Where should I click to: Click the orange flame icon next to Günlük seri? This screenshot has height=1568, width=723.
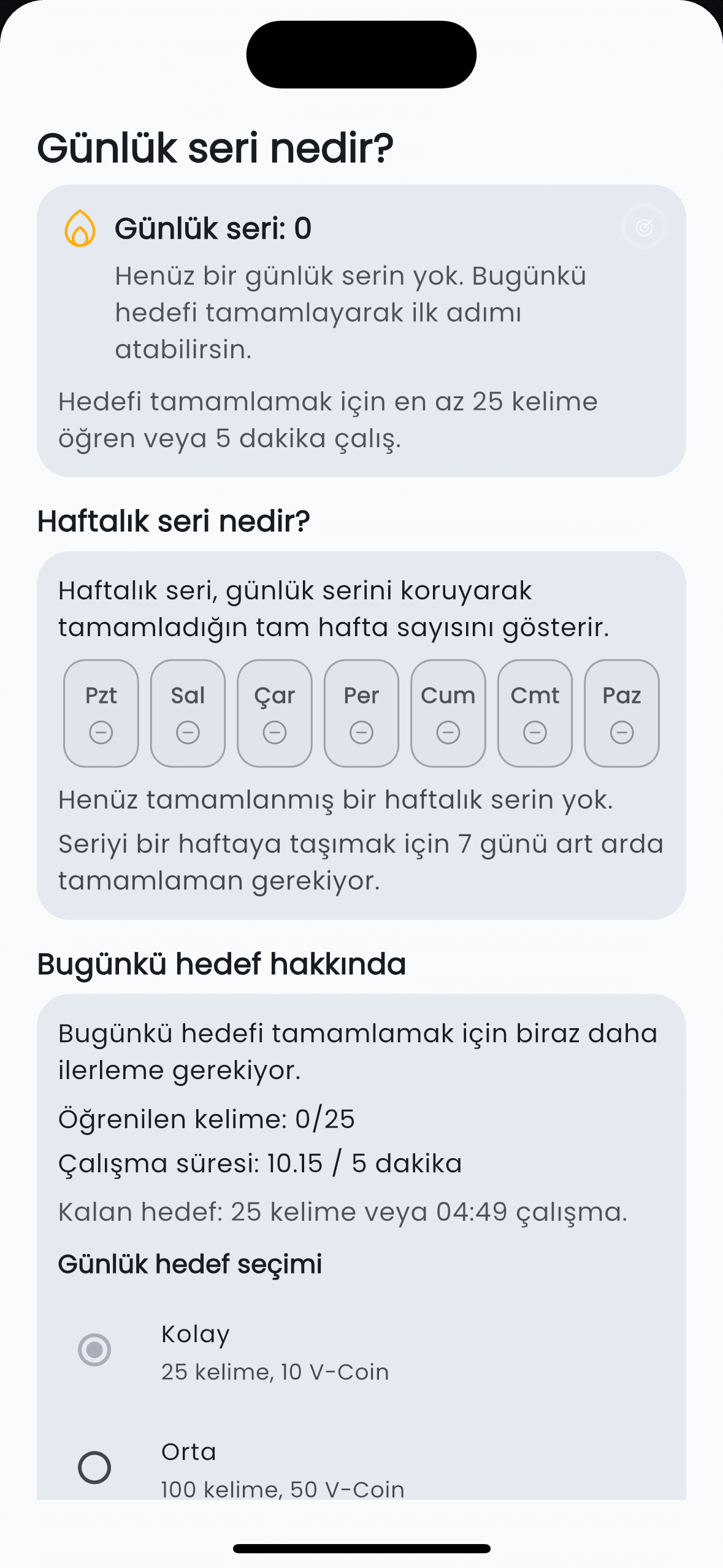[x=79, y=228]
